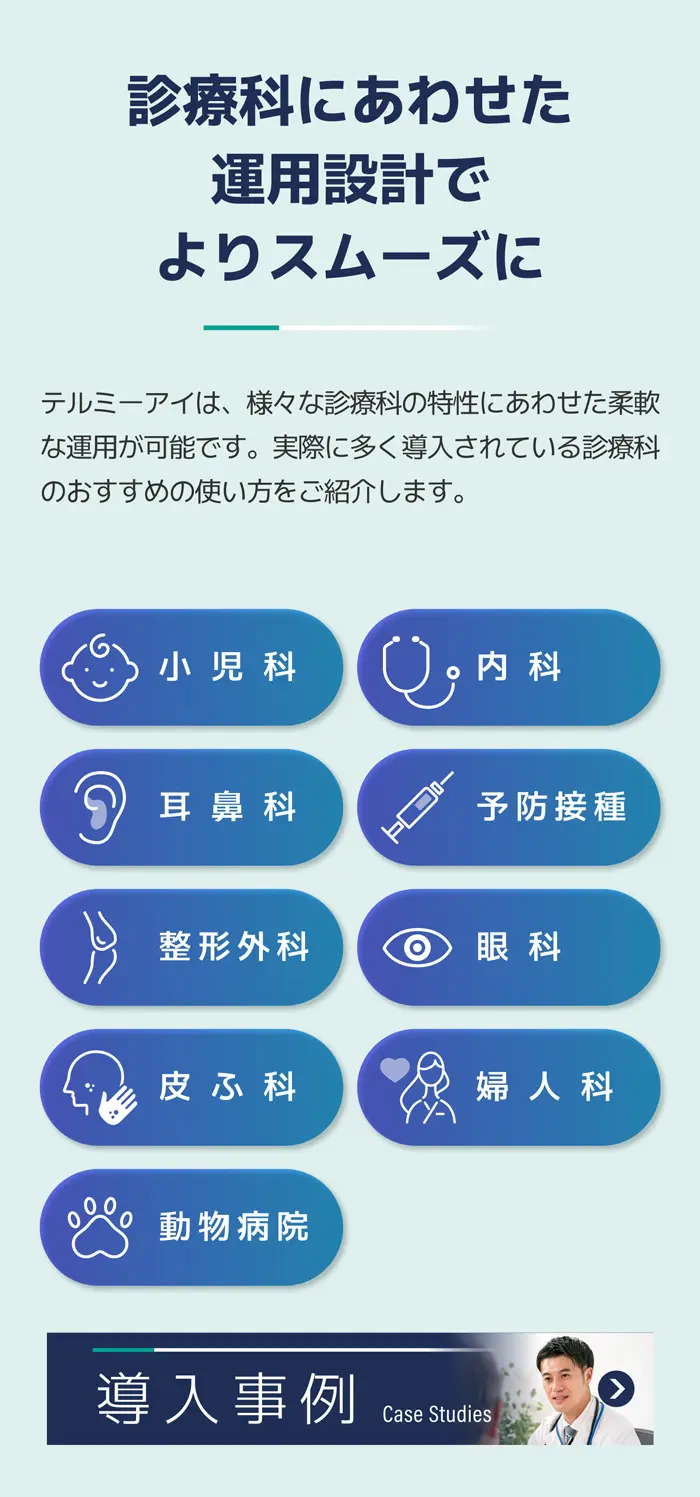Open the 予防接種 vaccination button

tap(509, 807)
